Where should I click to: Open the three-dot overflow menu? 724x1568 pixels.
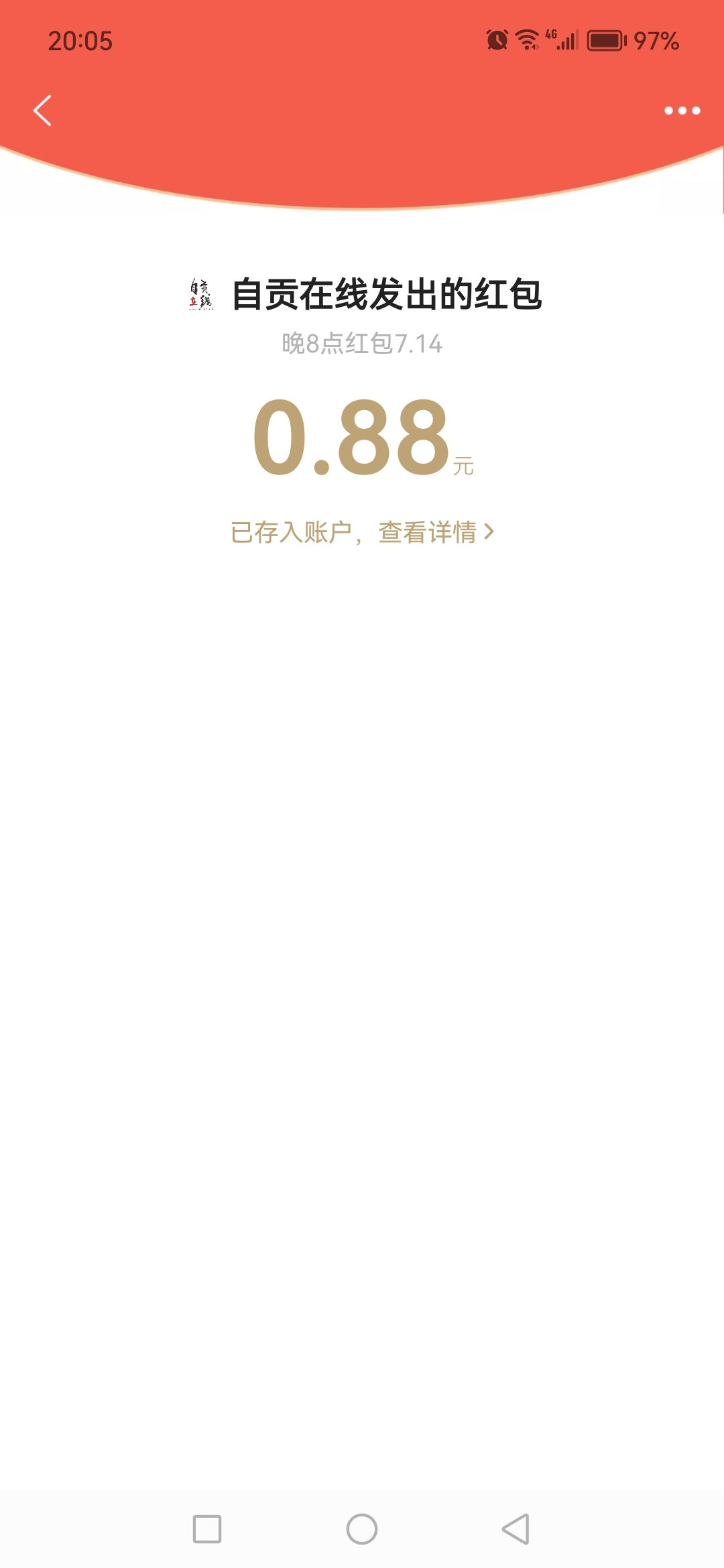[682, 111]
